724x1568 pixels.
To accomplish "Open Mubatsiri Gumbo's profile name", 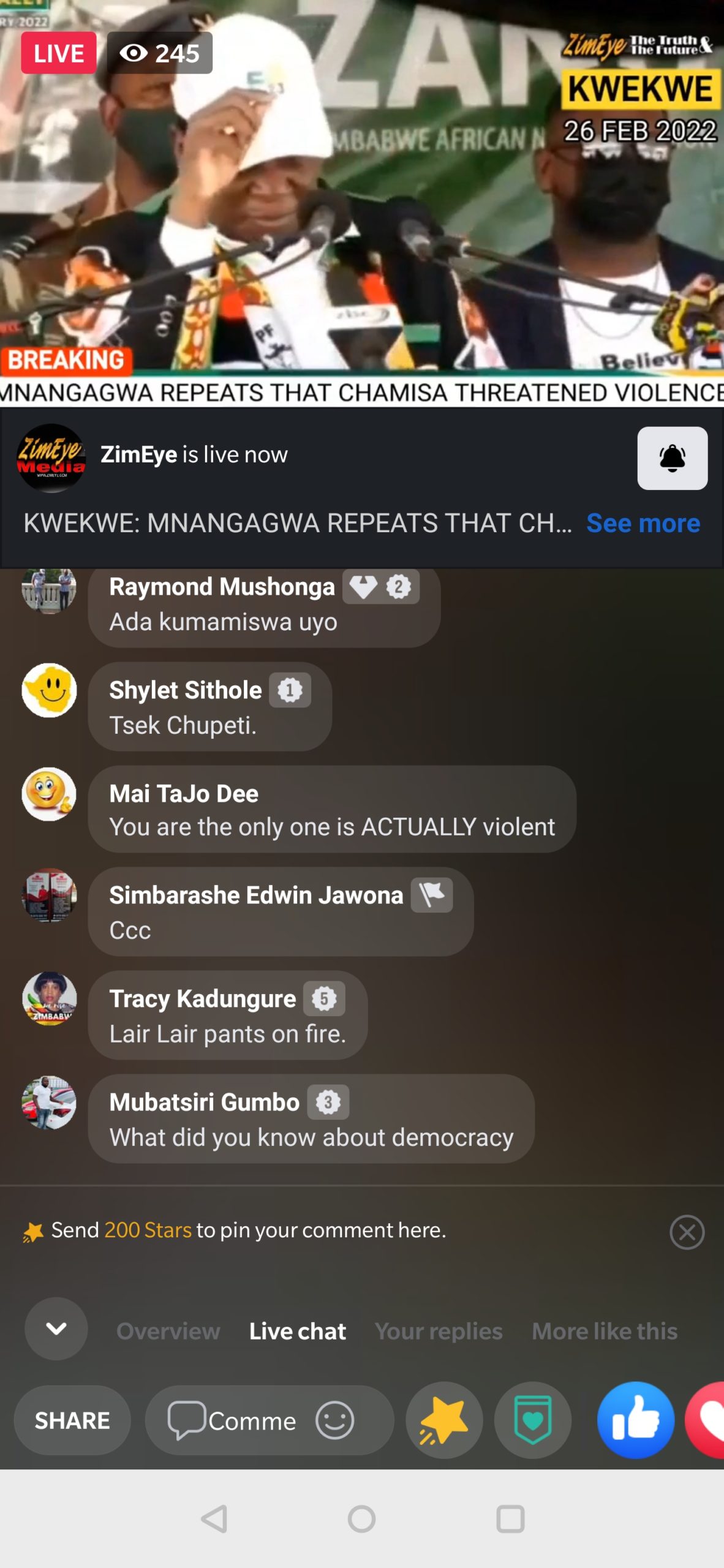I will 204,1102.
